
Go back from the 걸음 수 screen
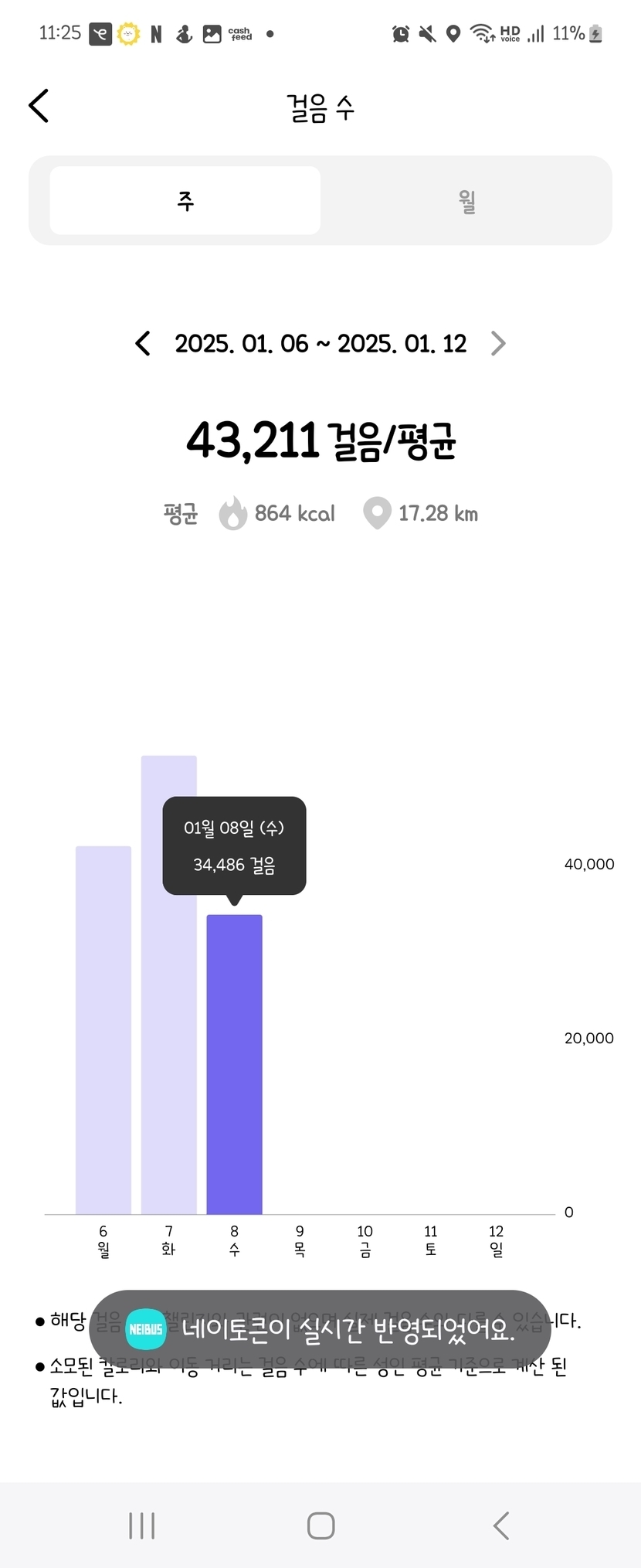click(x=39, y=106)
